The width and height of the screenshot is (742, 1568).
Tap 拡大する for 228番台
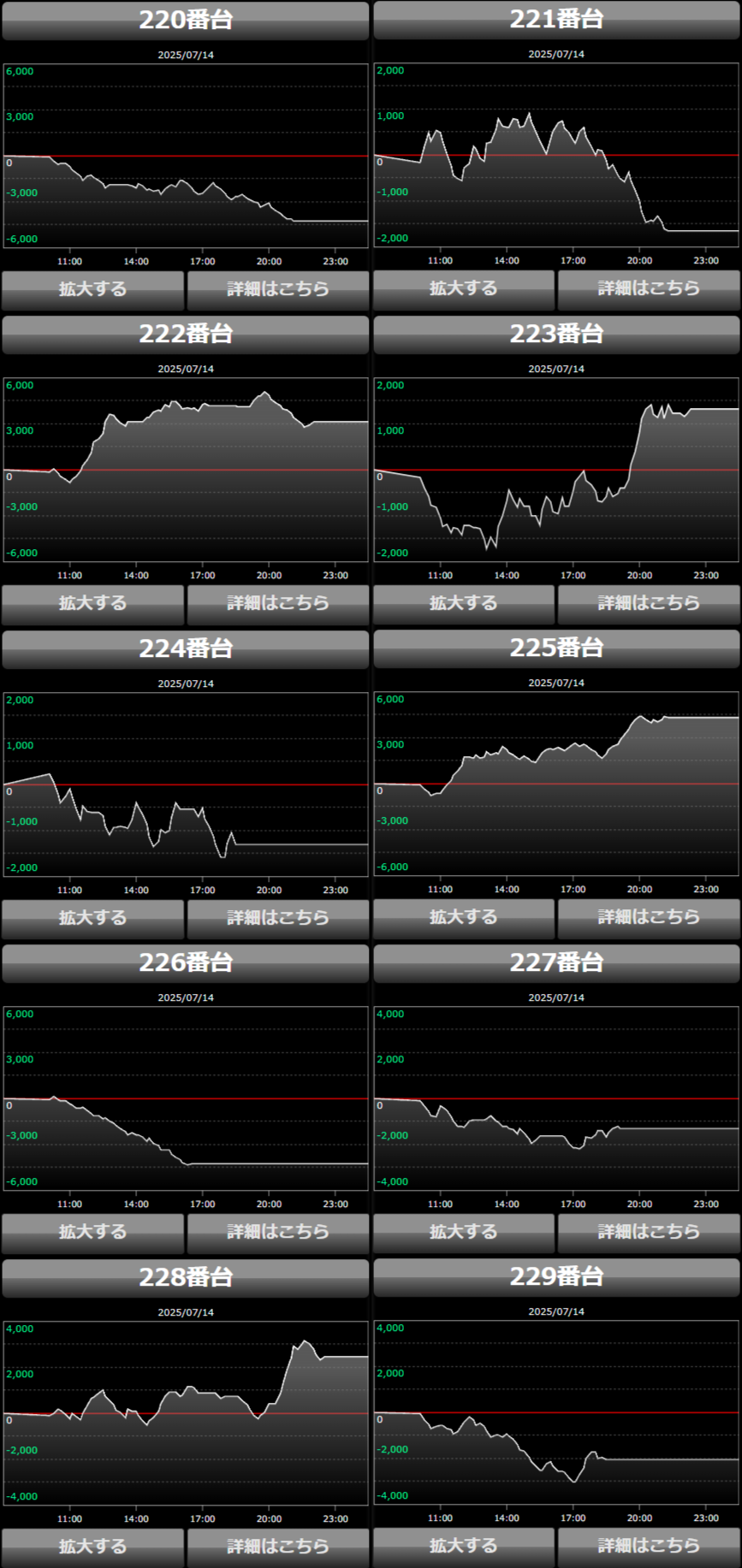pos(92,1547)
